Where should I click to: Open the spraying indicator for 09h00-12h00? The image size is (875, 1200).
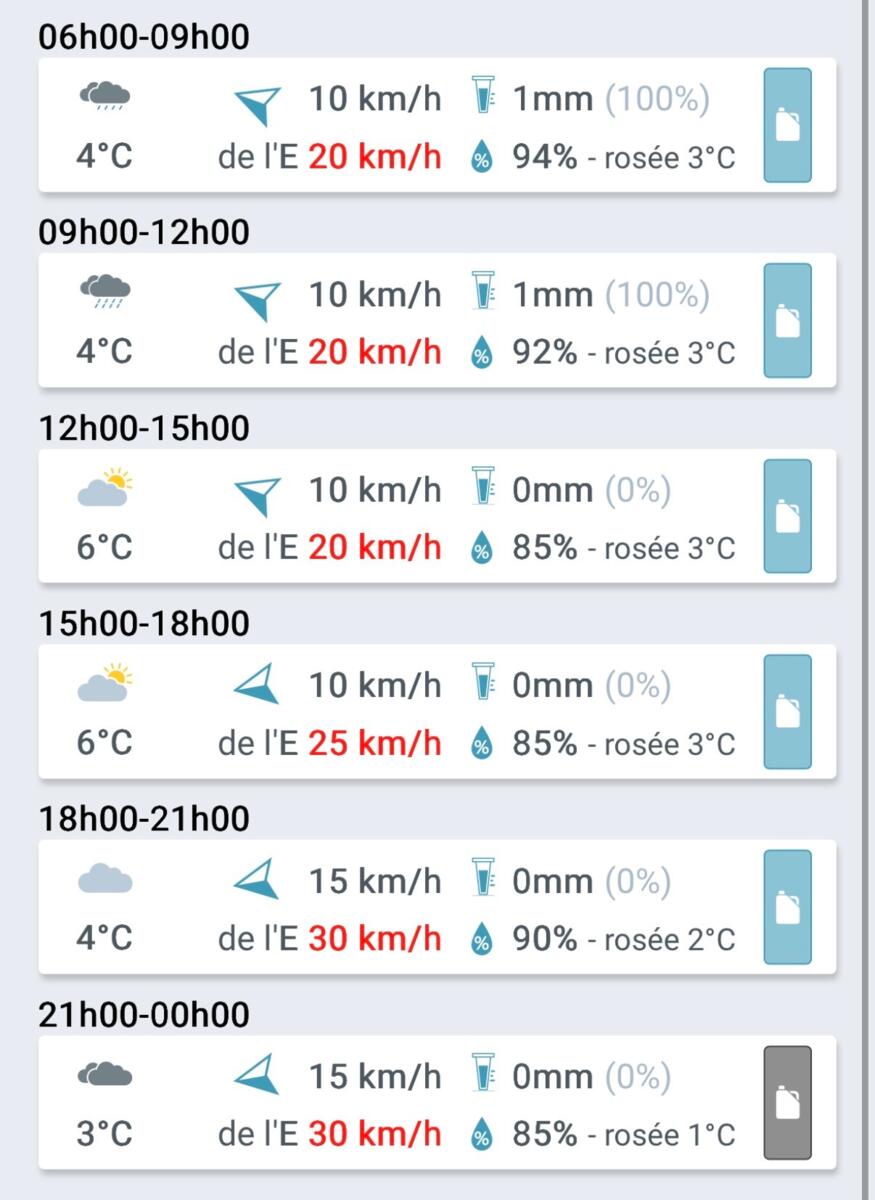(x=787, y=320)
